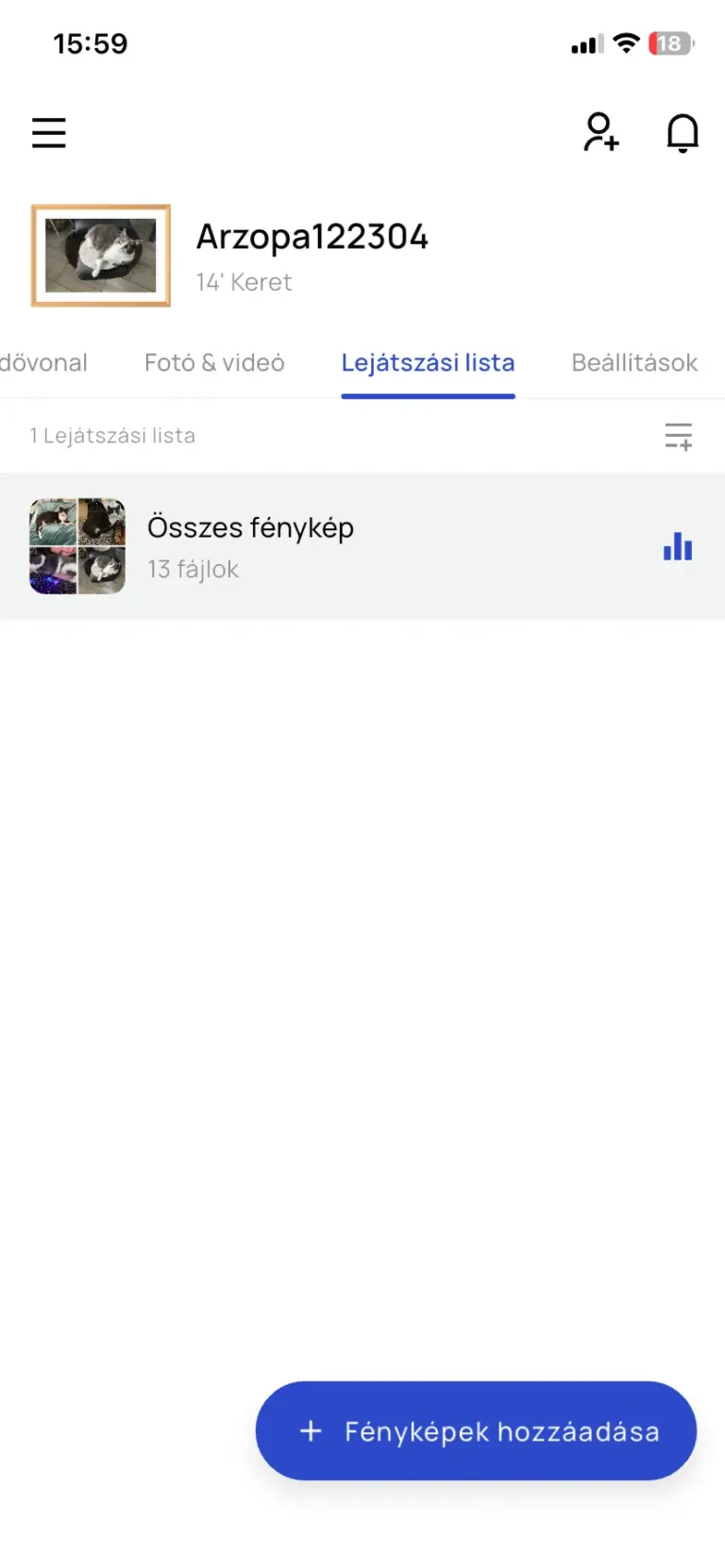Open the Fotó & videó tab
Viewport: 725px width, 1568px height.
pyautogui.click(x=214, y=362)
